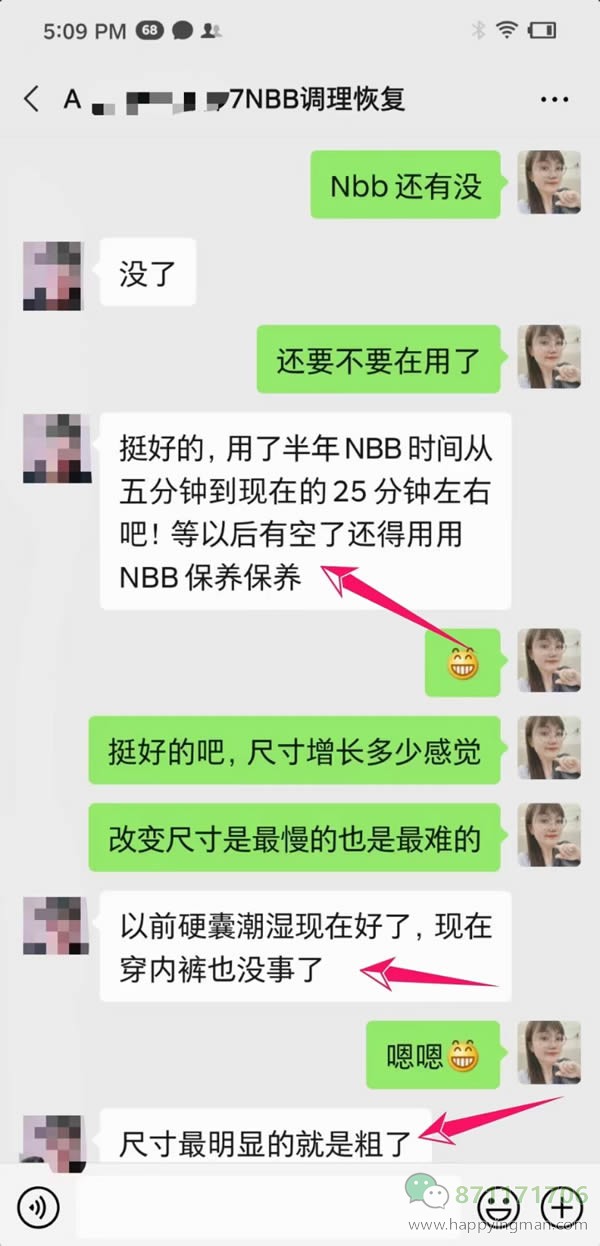This screenshot has height=1246, width=600.
Task: Open sender avatar beside 'Nbb还有没'
Action: 549,182
